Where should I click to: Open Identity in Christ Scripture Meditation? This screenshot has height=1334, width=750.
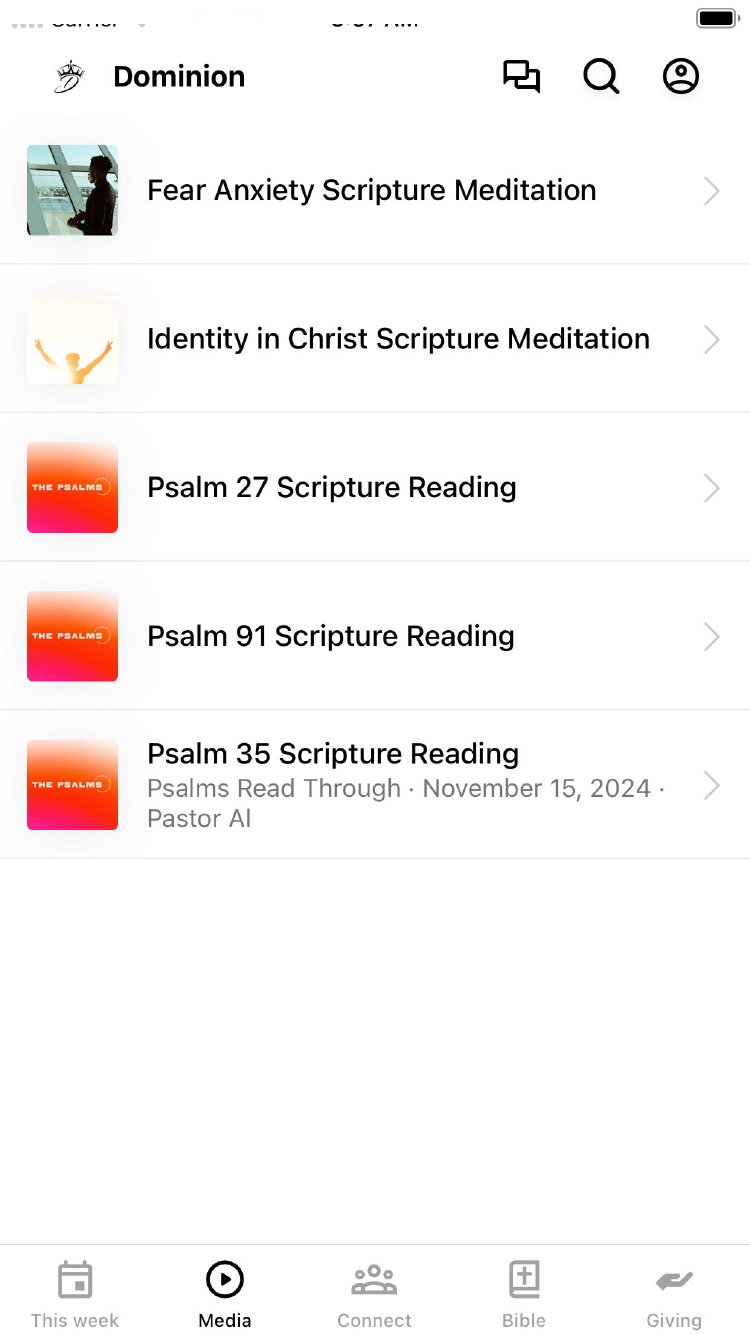click(x=398, y=339)
